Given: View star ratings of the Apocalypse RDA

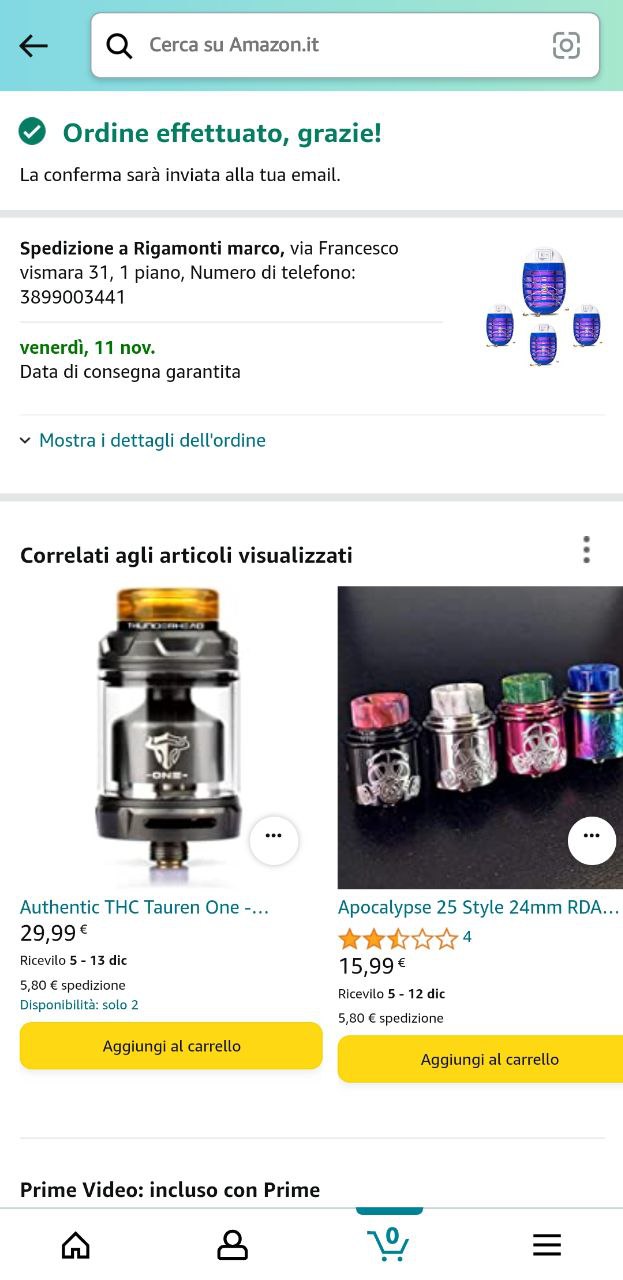Looking at the screenshot, I should pyautogui.click(x=398, y=938).
